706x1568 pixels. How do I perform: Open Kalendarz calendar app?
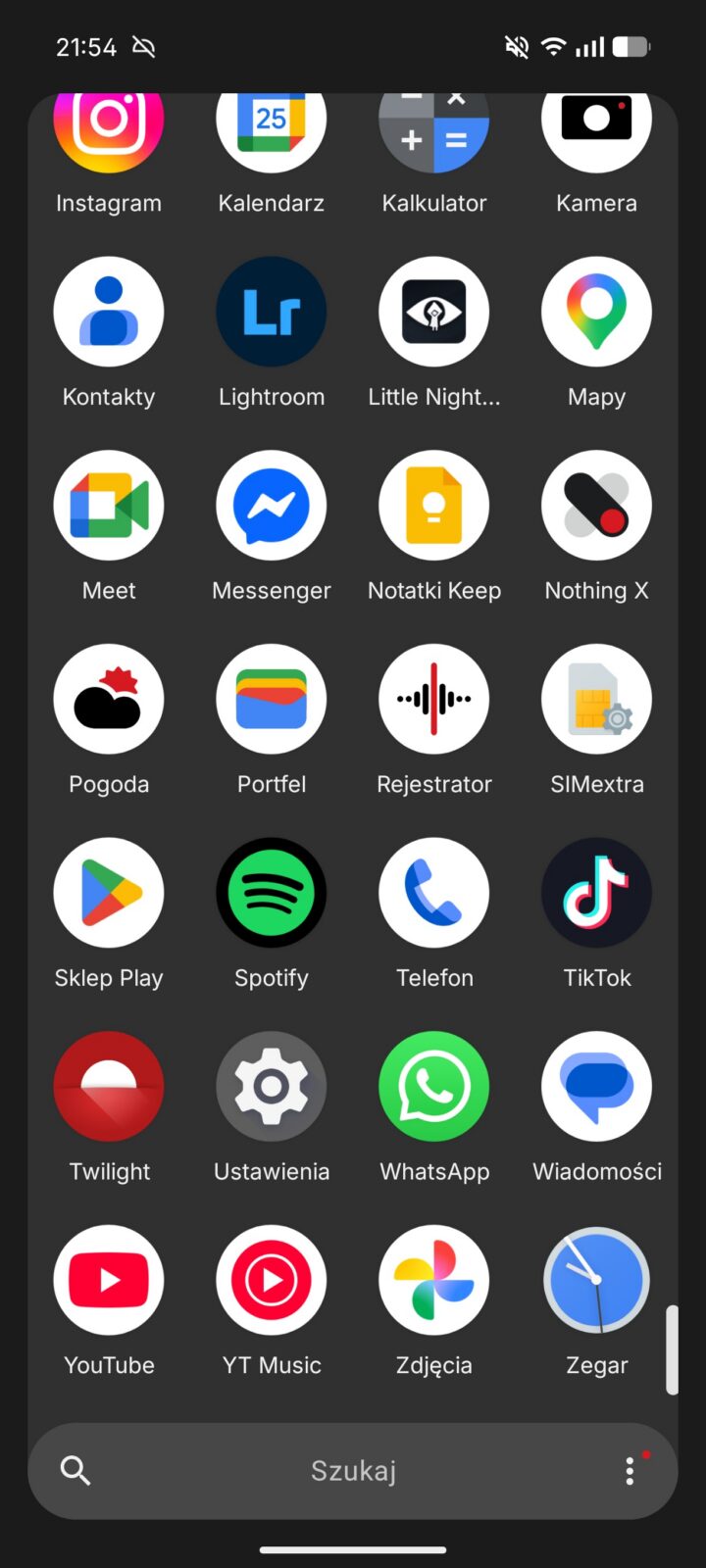(x=272, y=127)
